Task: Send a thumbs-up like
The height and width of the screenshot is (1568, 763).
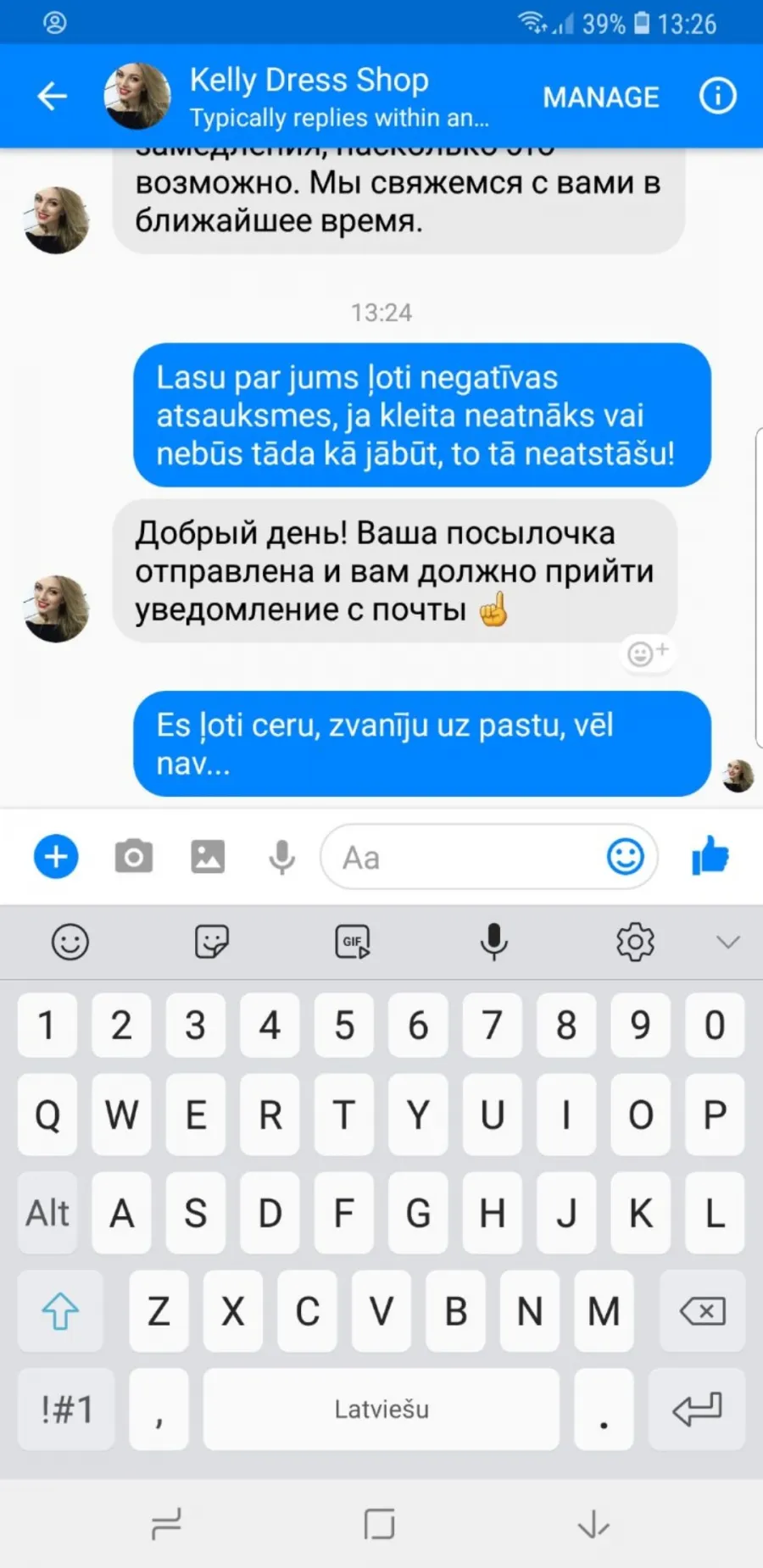Action: pos(710,854)
